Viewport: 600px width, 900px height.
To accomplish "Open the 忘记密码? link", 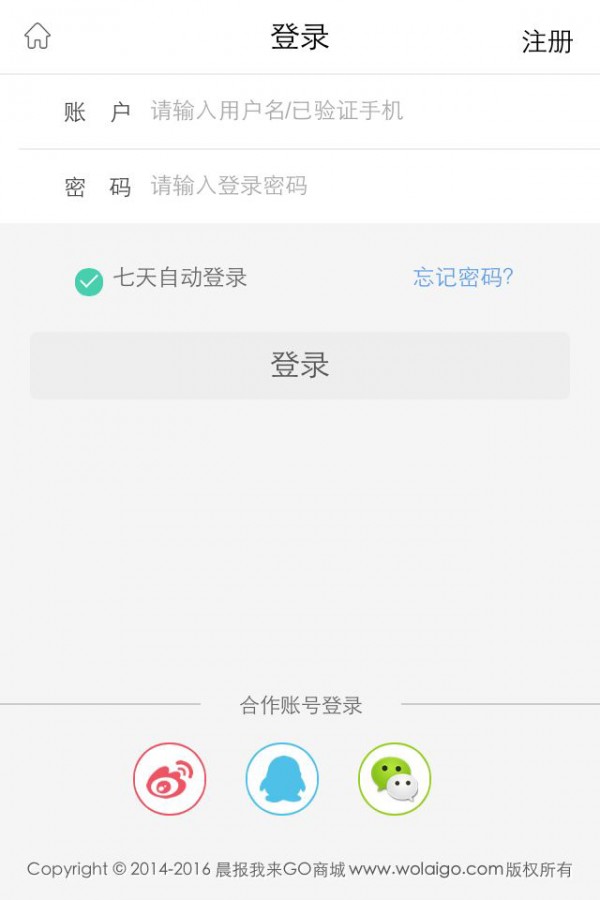I will pyautogui.click(x=463, y=278).
